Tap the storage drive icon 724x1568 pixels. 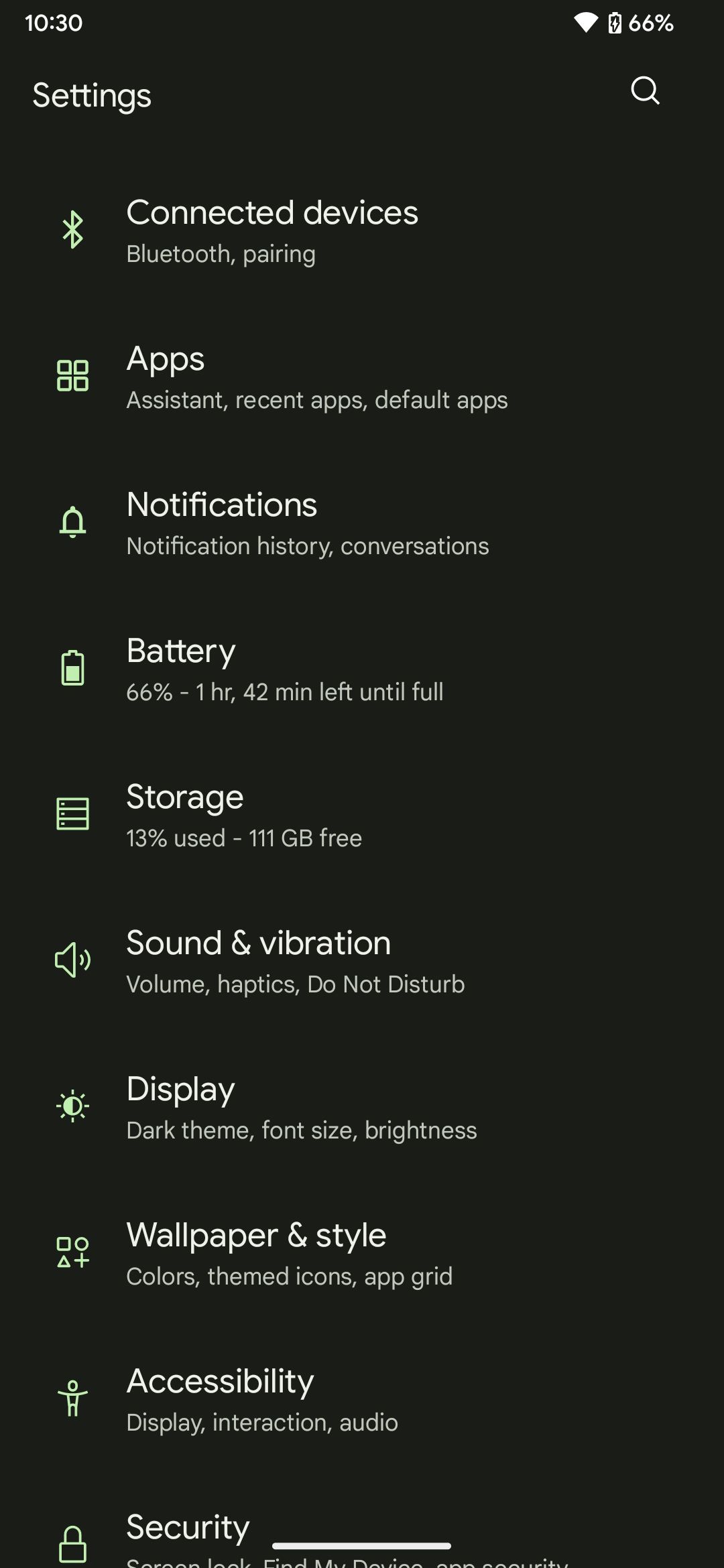pos(74,813)
